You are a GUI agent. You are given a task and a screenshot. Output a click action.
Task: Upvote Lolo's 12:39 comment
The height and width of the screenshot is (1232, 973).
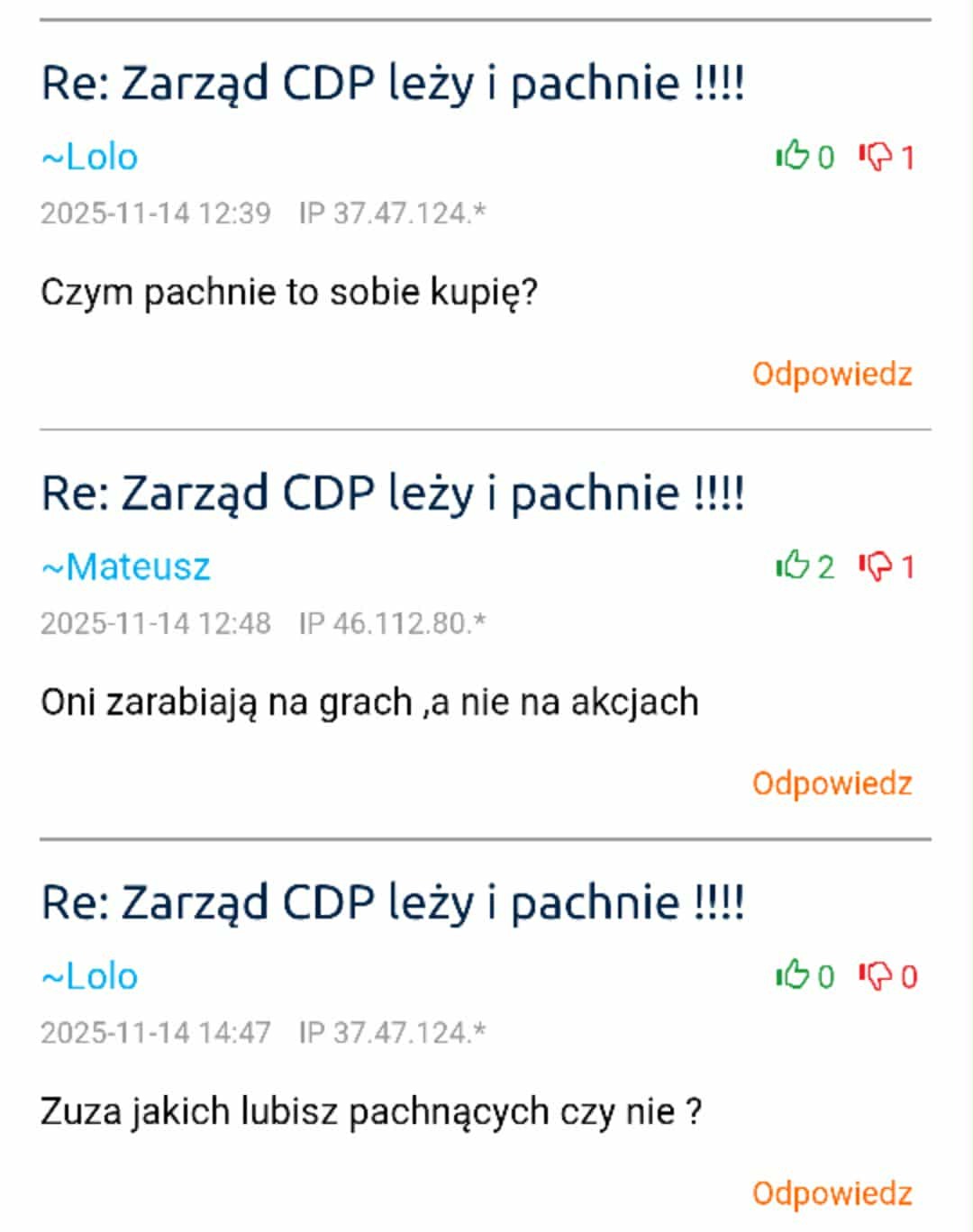[x=794, y=156]
